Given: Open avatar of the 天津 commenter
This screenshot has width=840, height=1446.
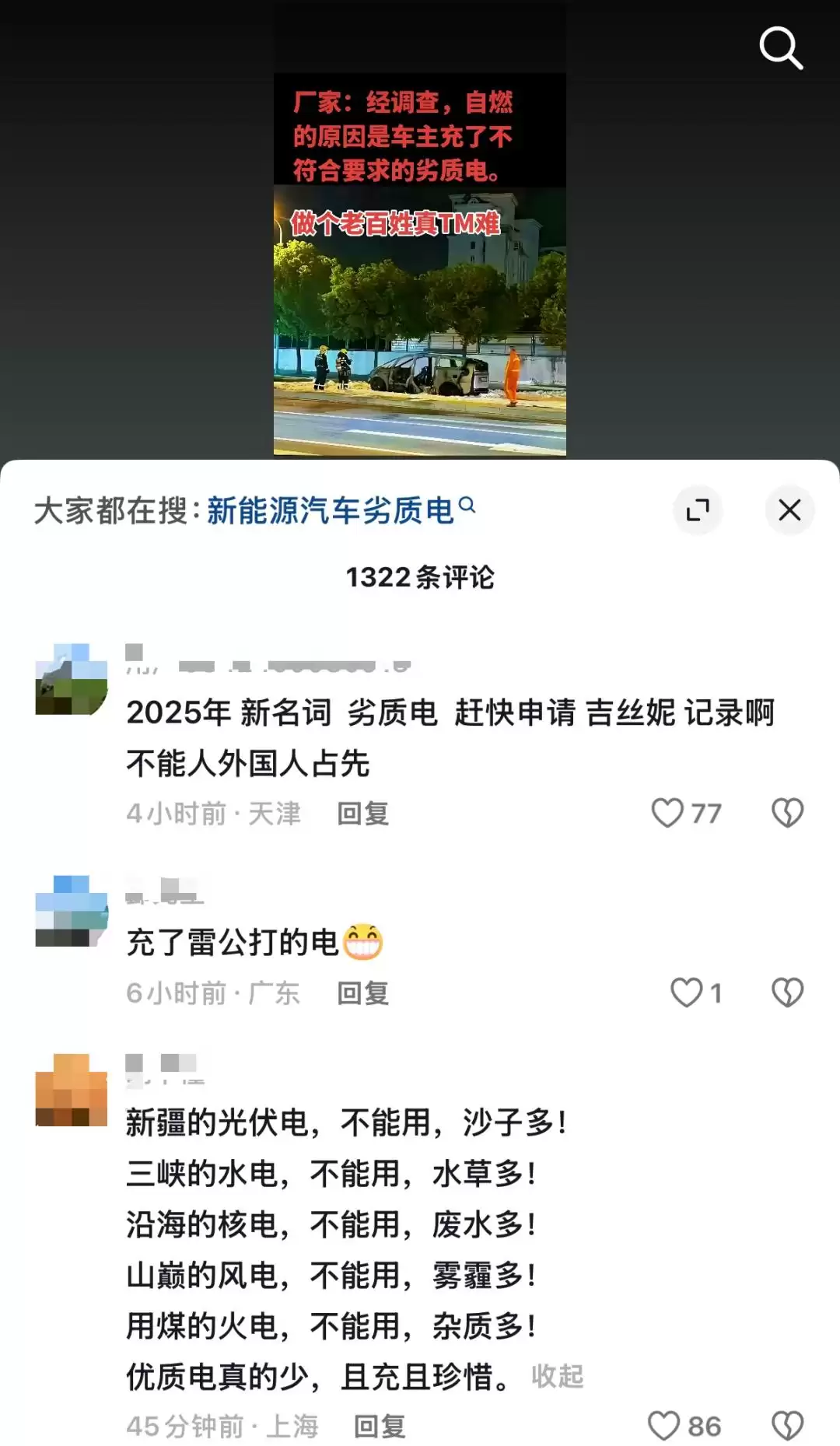Looking at the screenshot, I should (72, 678).
